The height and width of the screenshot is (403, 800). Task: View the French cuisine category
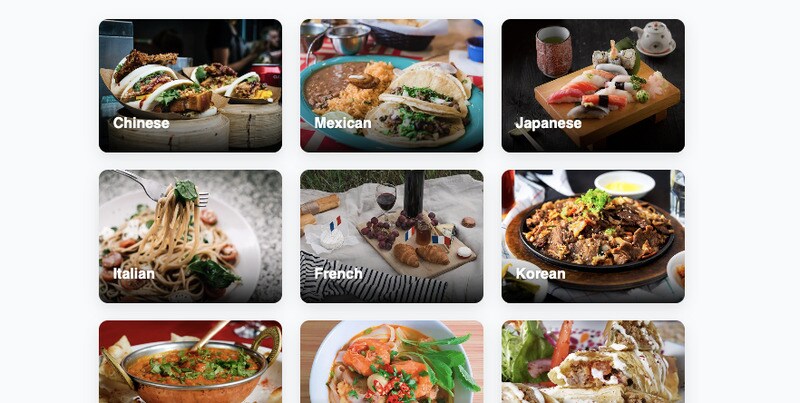(x=391, y=236)
